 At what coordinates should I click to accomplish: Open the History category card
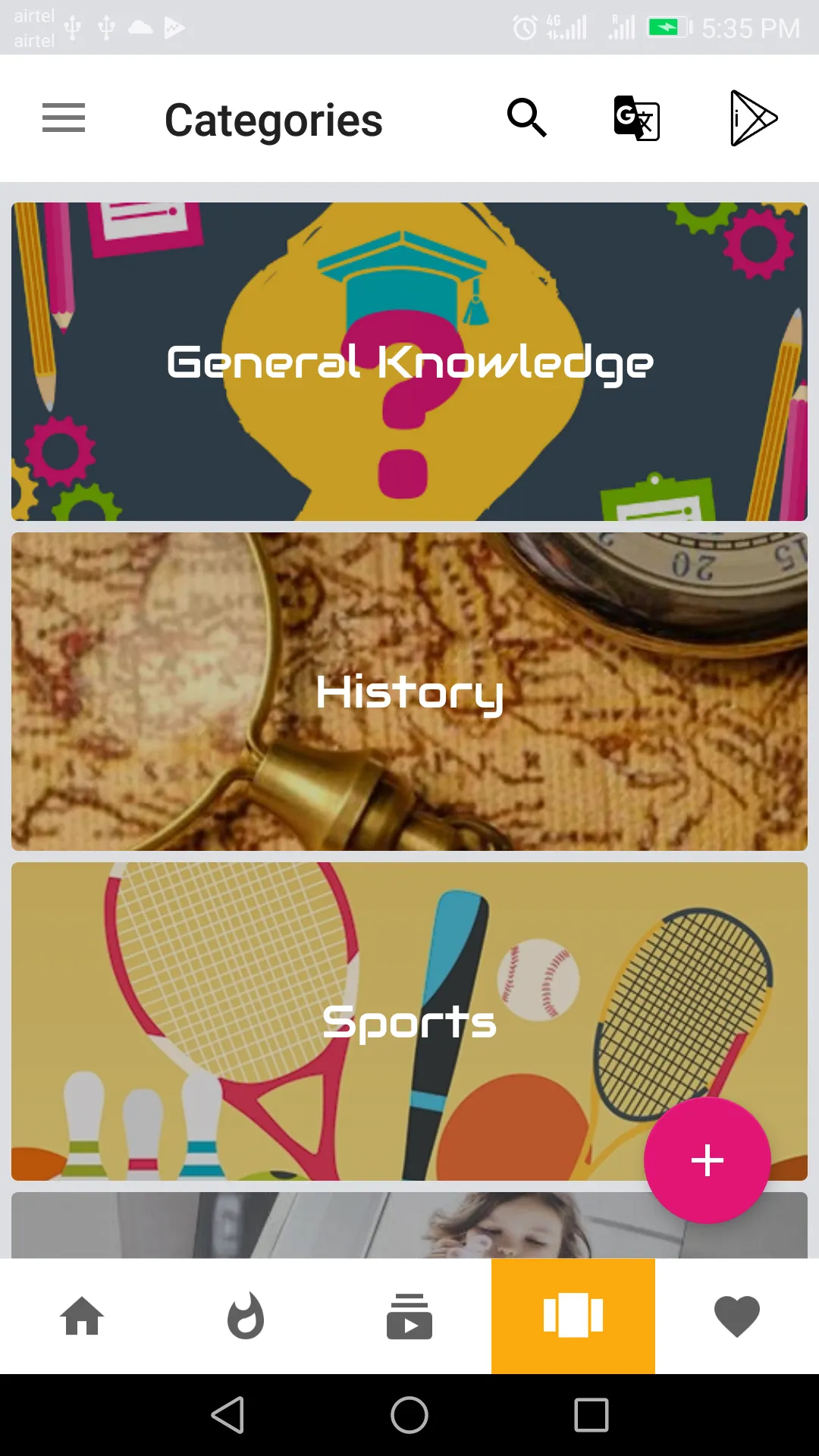tap(409, 692)
